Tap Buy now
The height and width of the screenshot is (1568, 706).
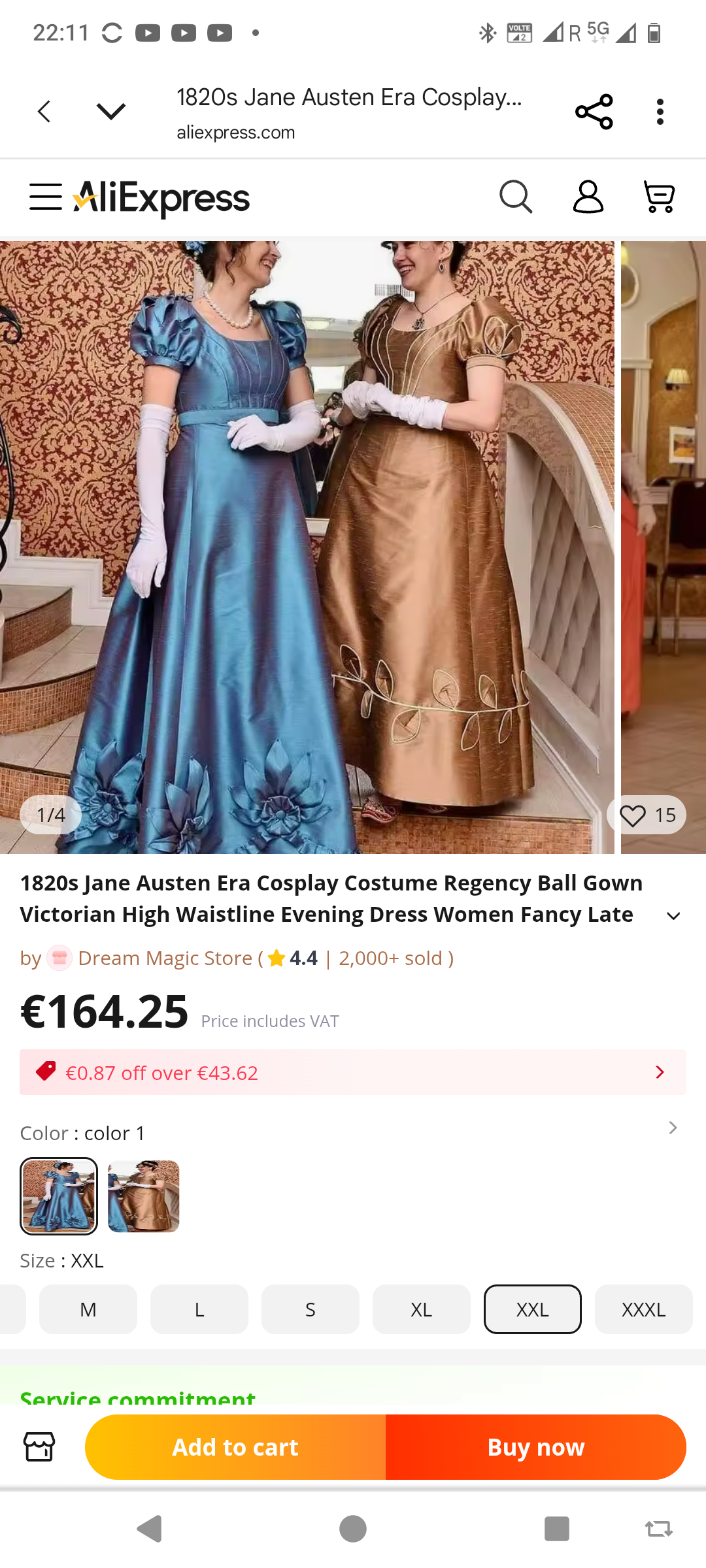tap(536, 1447)
